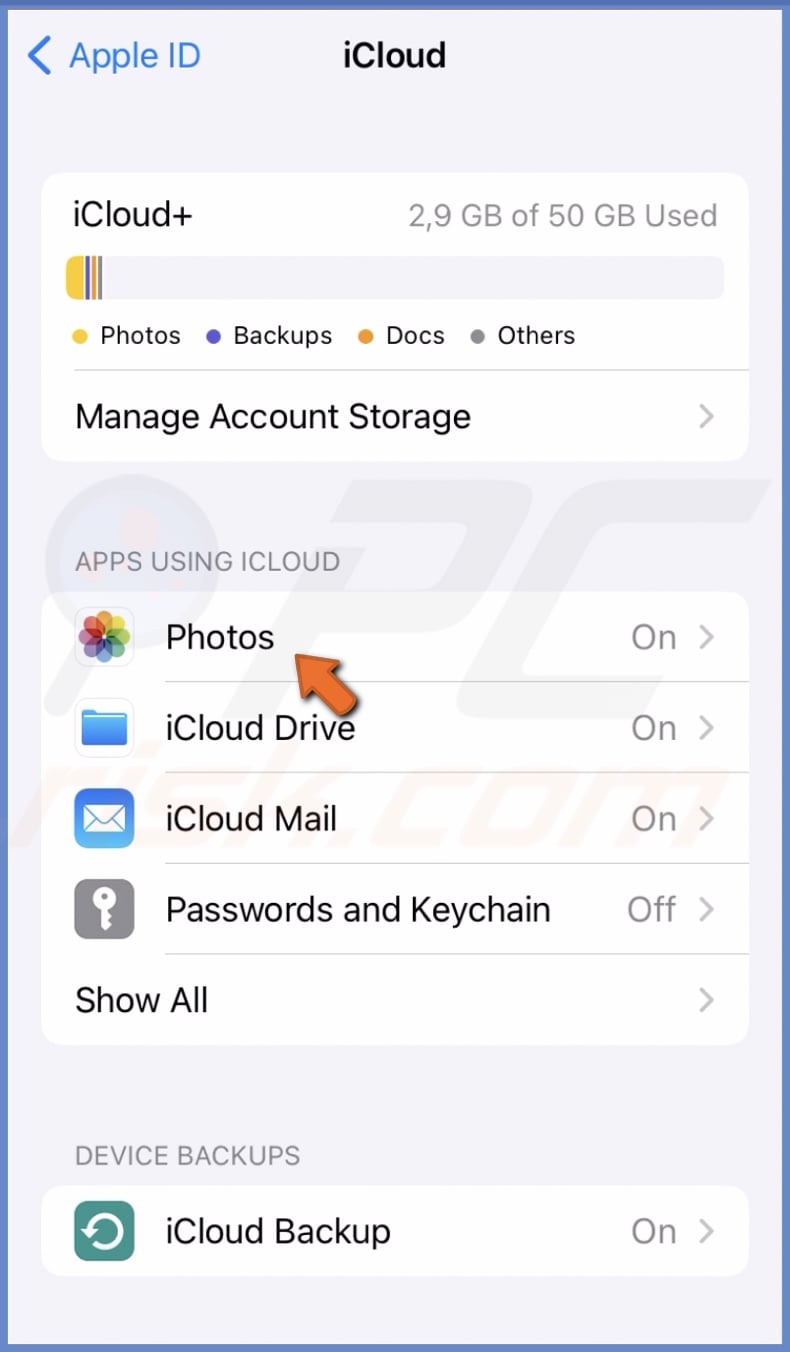This screenshot has width=790, height=1352.
Task: Tap the iCloud title at the top
Action: [394, 56]
